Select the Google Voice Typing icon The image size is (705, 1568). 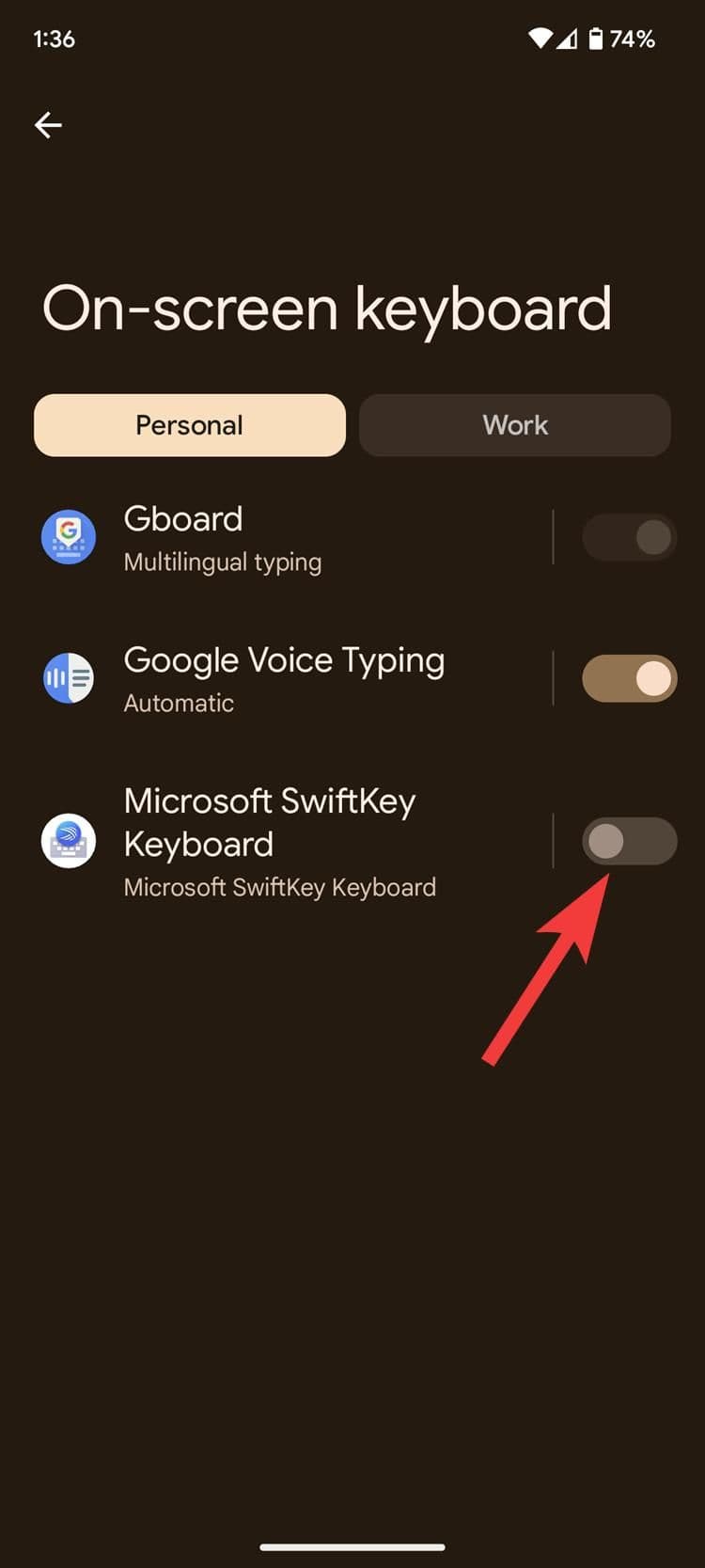[x=68, y=677]
